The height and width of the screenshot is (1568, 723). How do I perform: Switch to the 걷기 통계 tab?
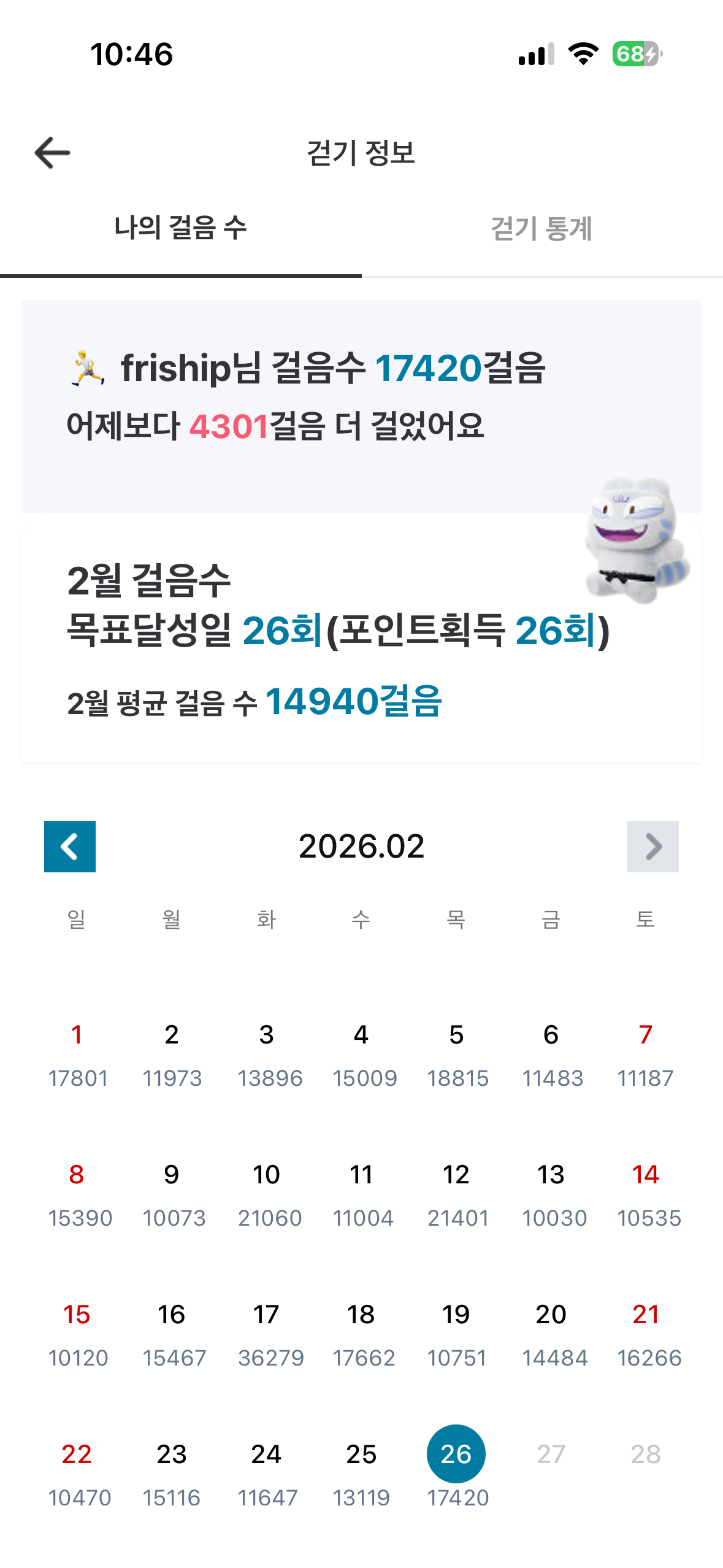(x=541, y=229)
